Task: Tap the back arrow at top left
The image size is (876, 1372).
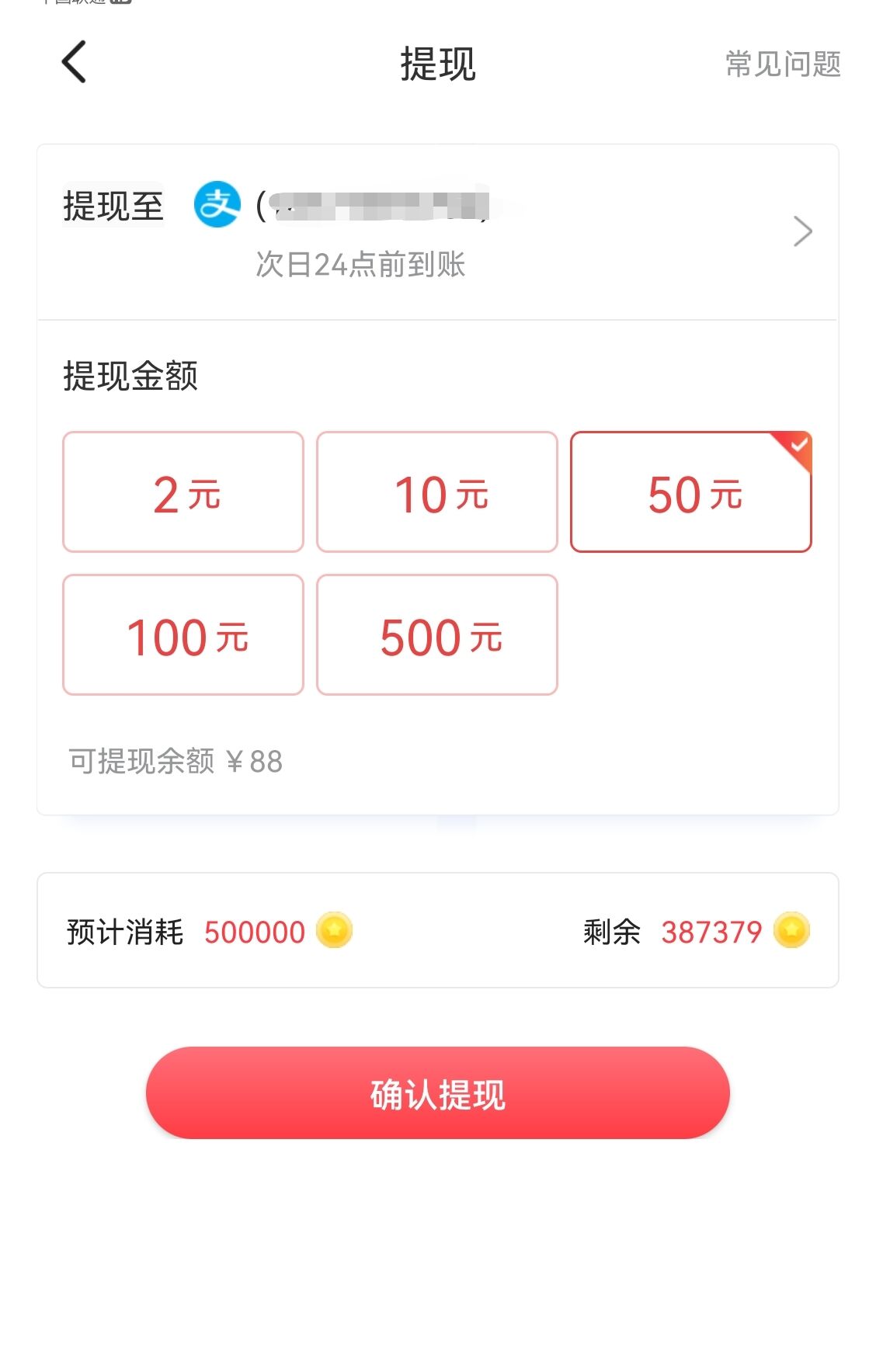Action: coord(72,62)
